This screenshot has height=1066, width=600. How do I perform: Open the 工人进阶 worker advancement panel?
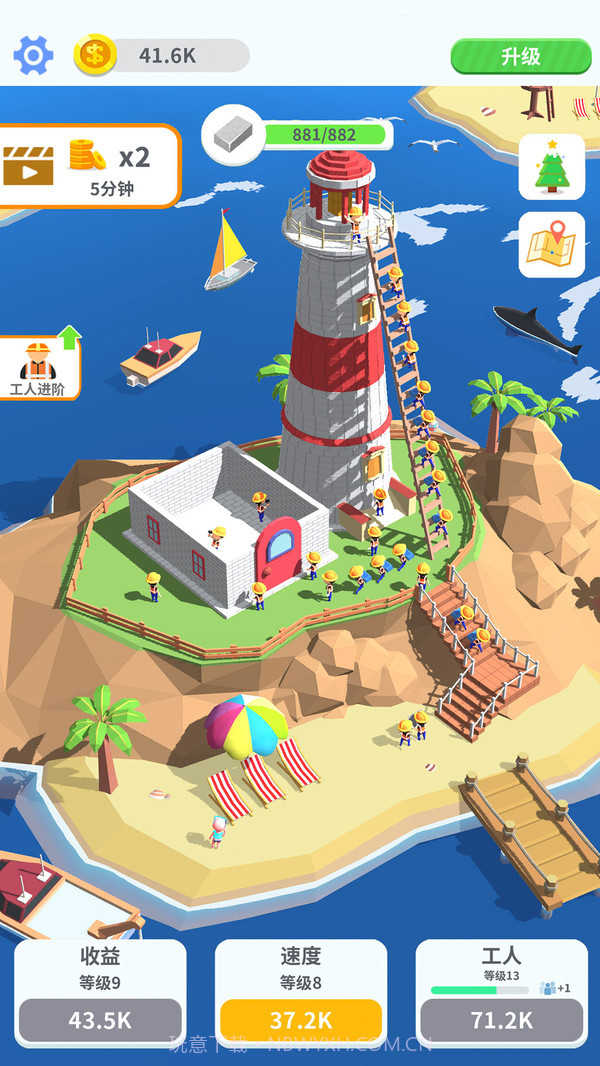tap(39, 368)
